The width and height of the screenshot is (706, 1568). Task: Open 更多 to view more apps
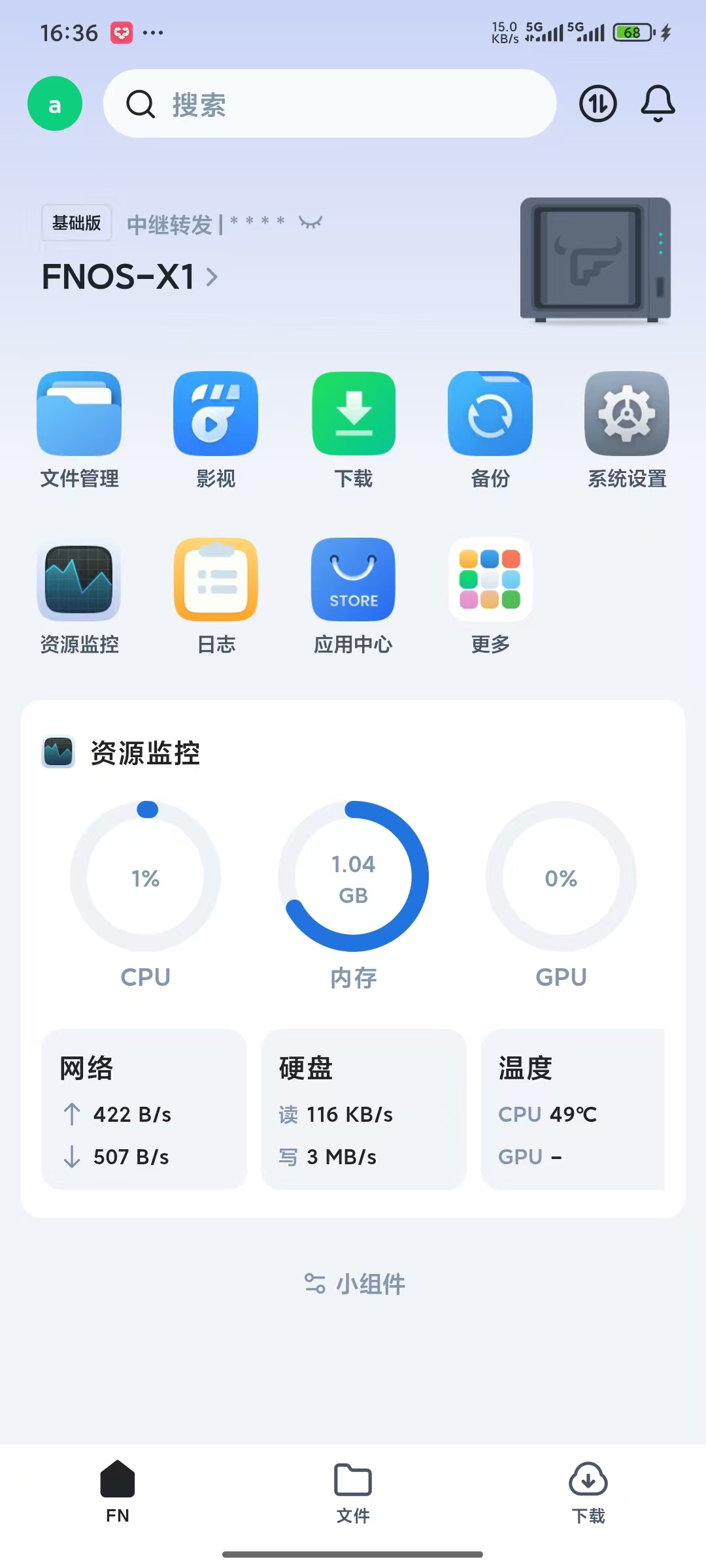489,595
